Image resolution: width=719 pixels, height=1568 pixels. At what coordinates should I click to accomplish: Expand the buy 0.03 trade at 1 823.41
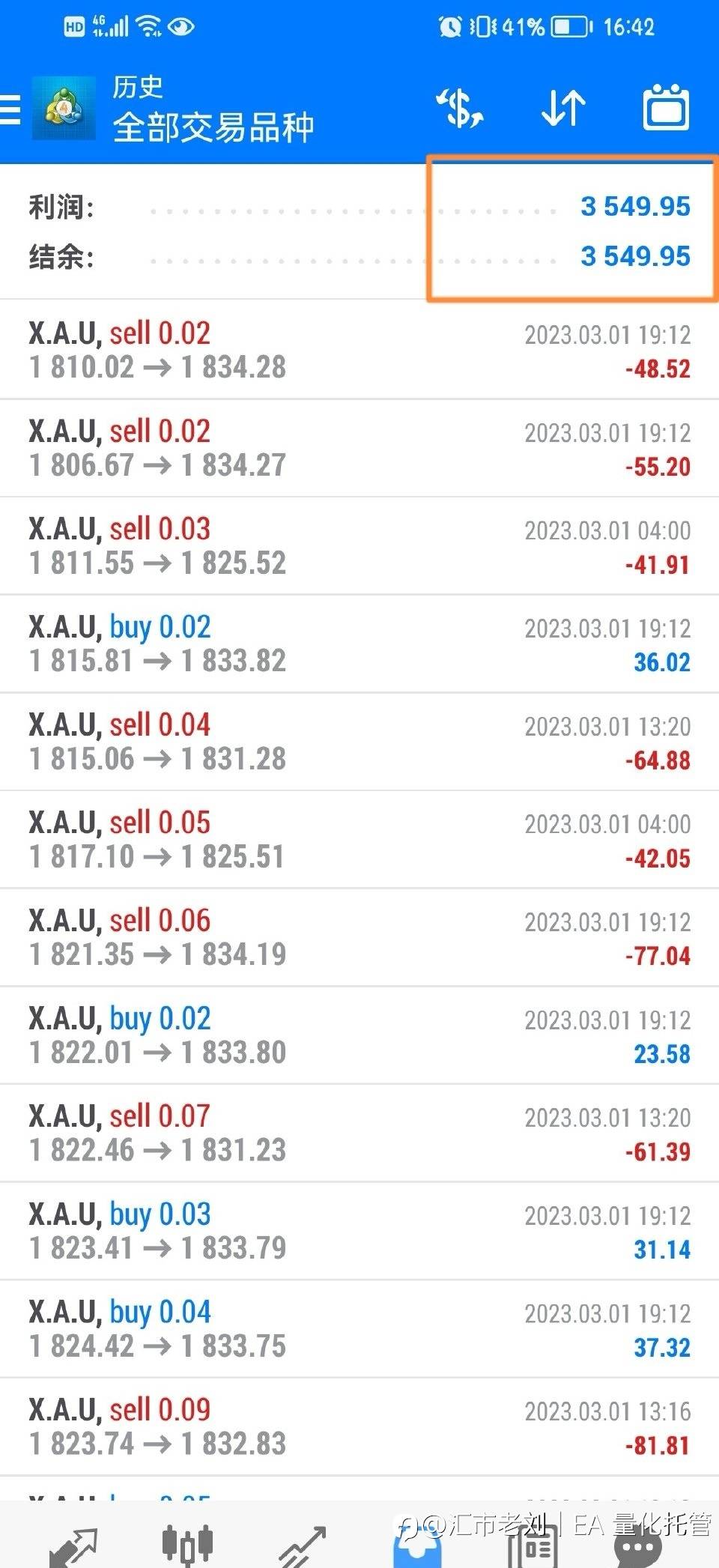[x=359, y=1232]
